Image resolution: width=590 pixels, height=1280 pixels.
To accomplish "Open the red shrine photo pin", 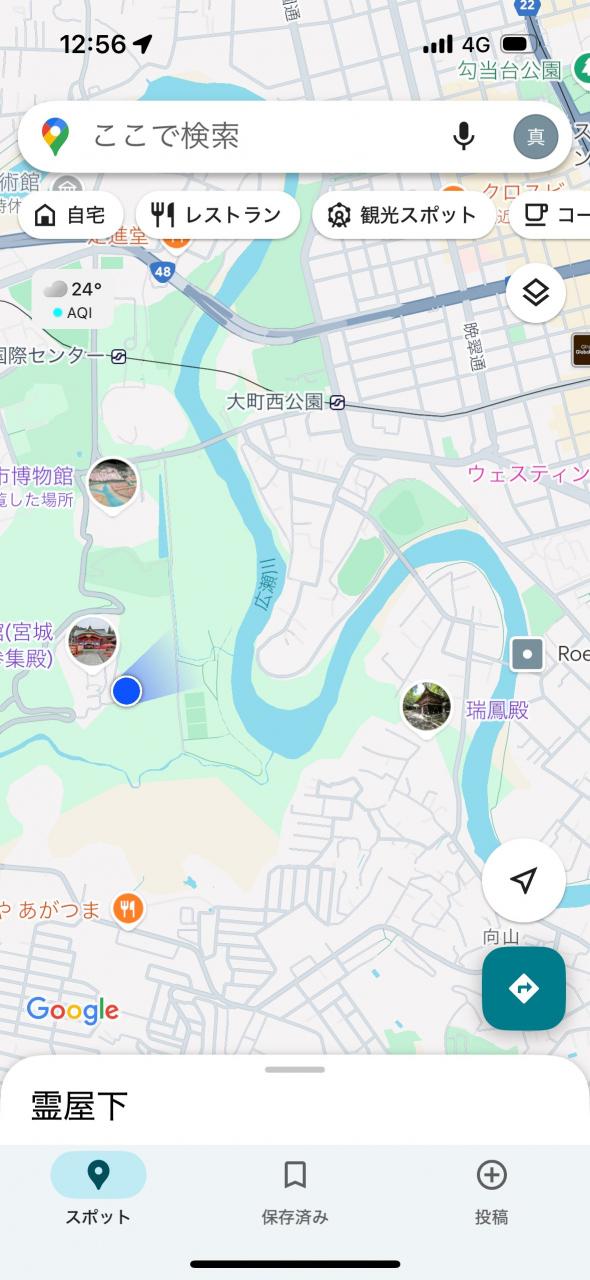I will tap(92, 643).
